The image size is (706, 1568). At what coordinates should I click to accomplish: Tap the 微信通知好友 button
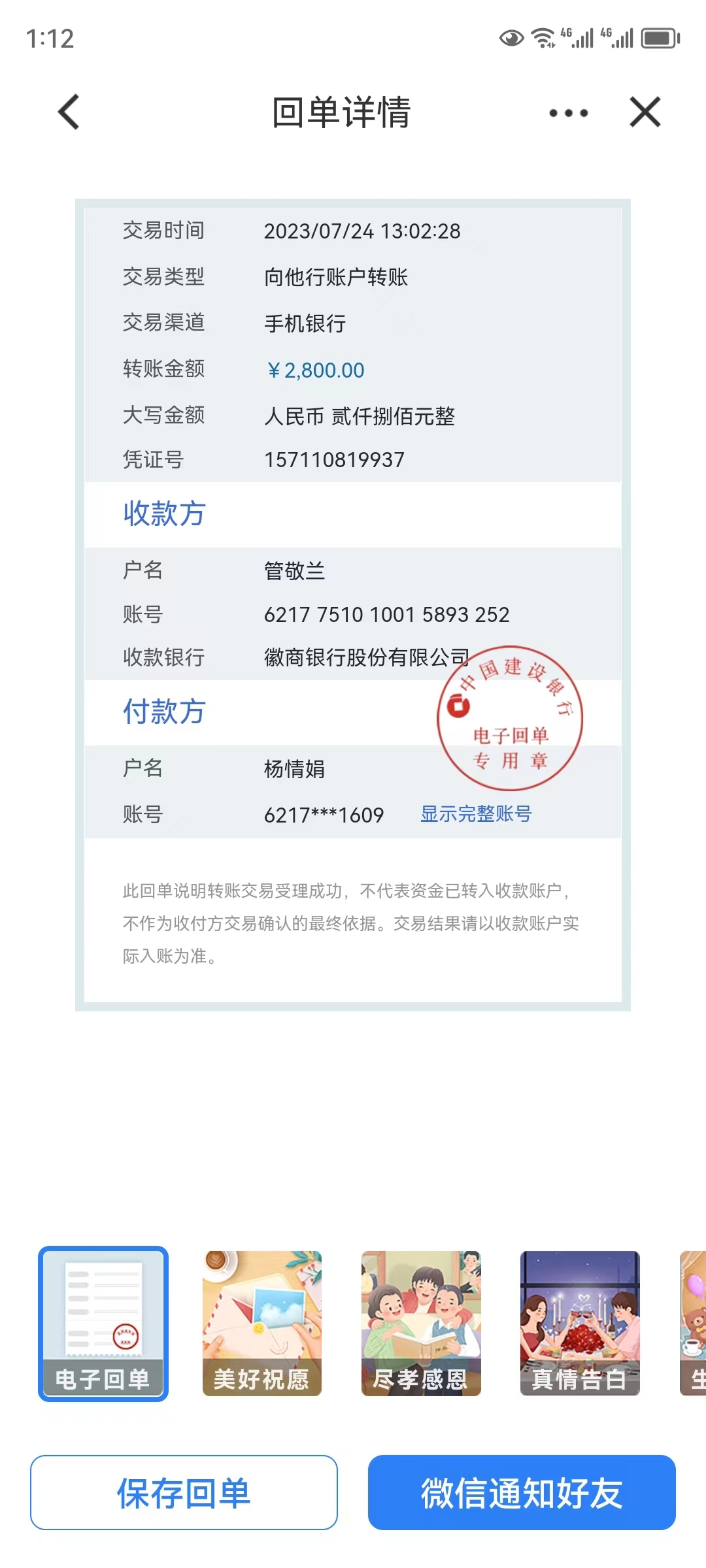click(x=522, y=1493)
